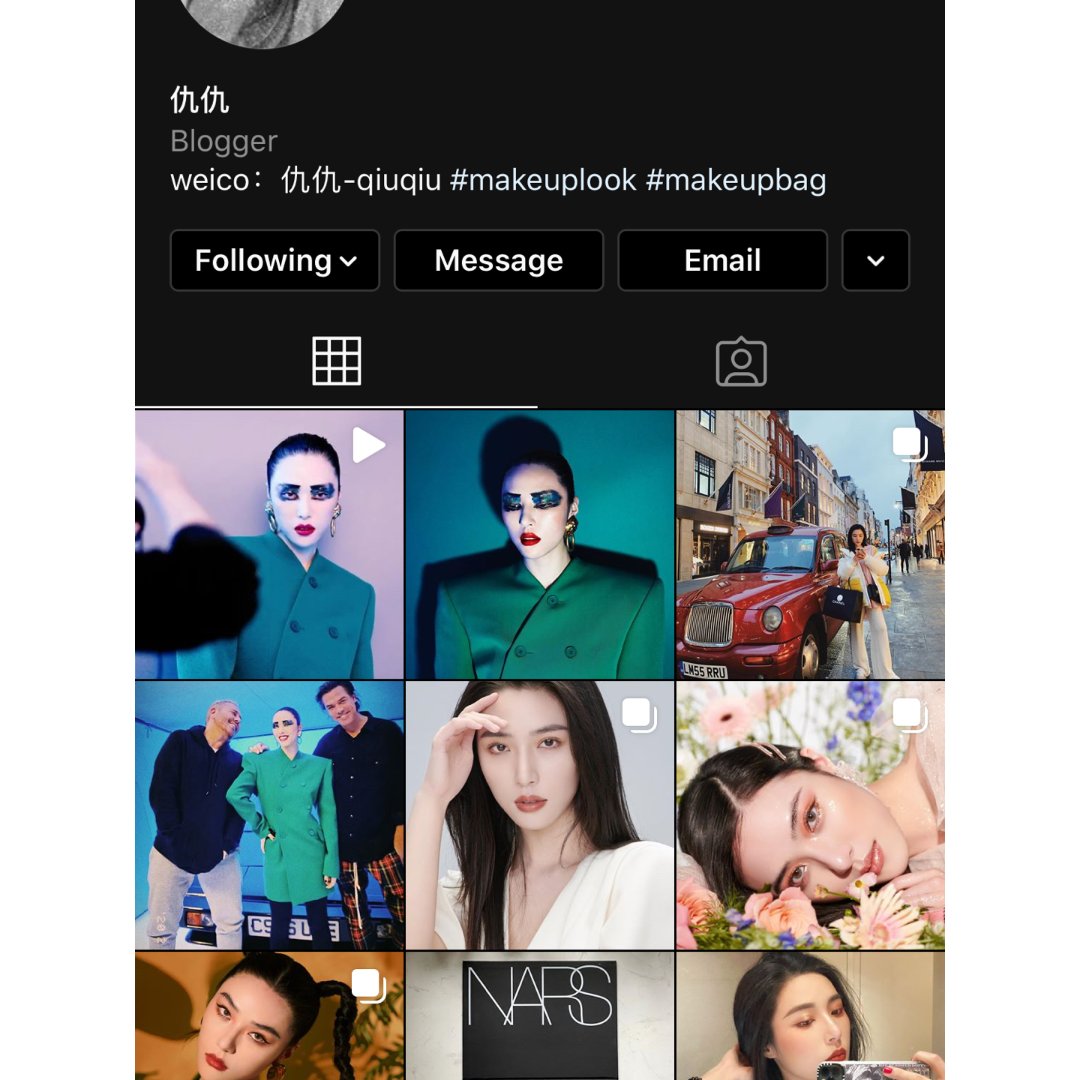Screen dimensions: 1080x1080
Task: Open the Following options dropdown
Action: point(275,261)
